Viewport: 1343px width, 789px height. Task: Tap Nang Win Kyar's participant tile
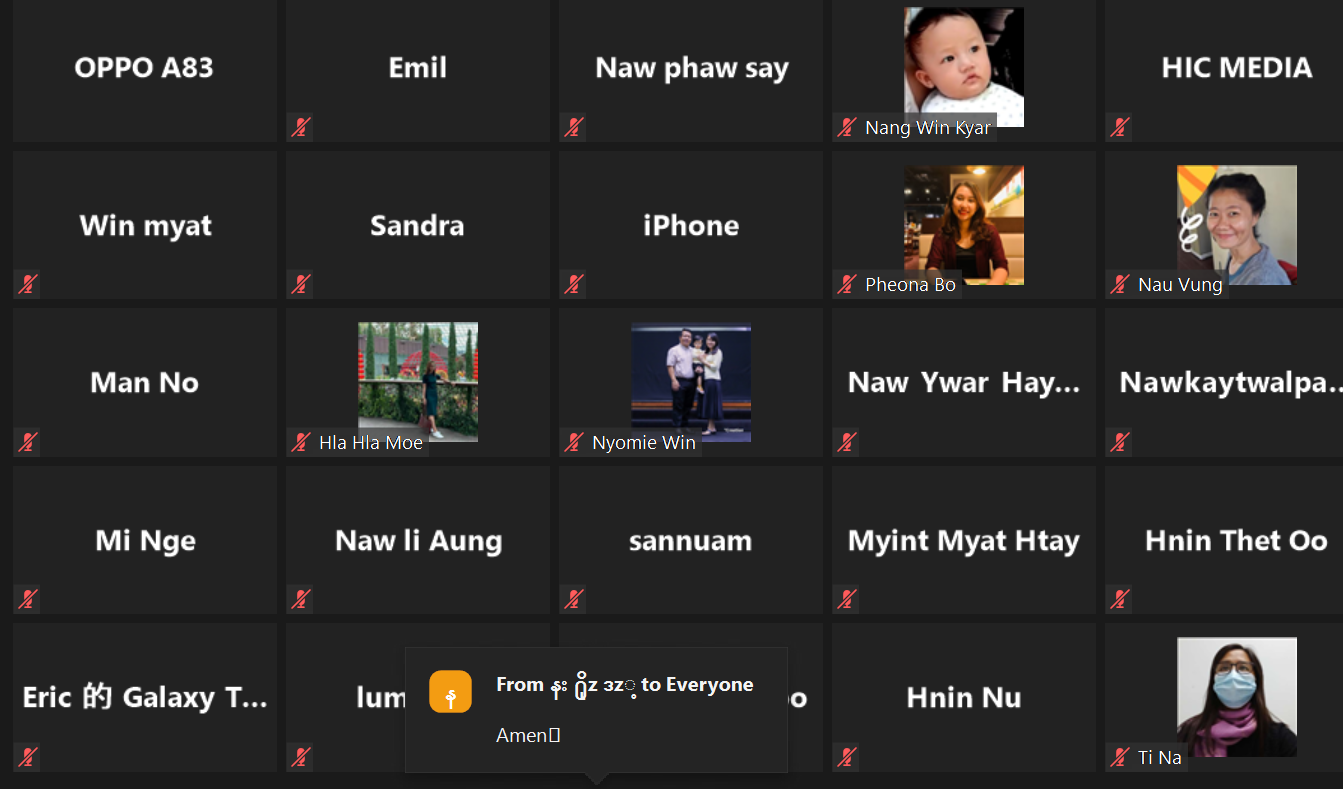tap(963, 68)
